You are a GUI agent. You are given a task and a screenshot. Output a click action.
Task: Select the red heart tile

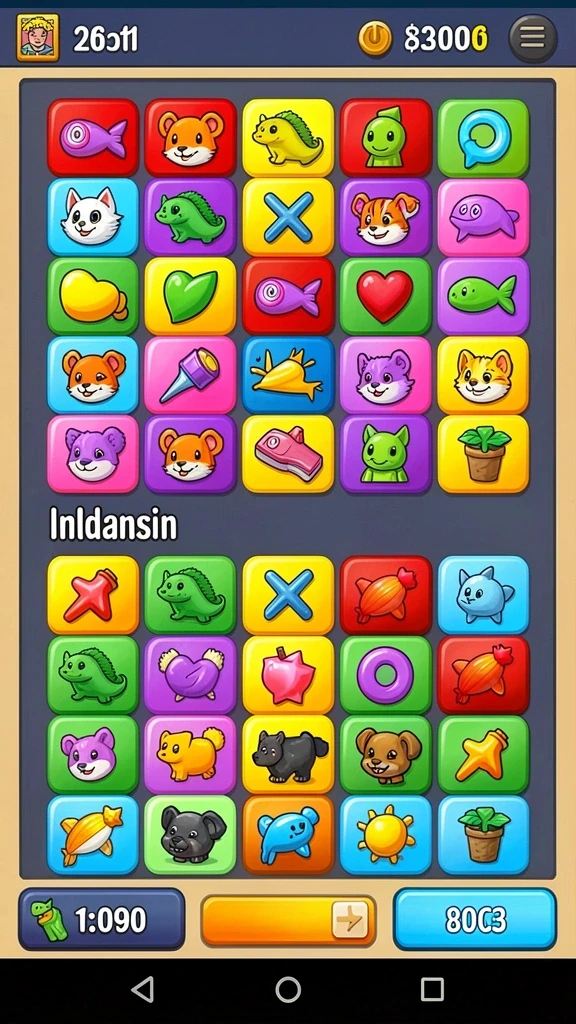385,296
